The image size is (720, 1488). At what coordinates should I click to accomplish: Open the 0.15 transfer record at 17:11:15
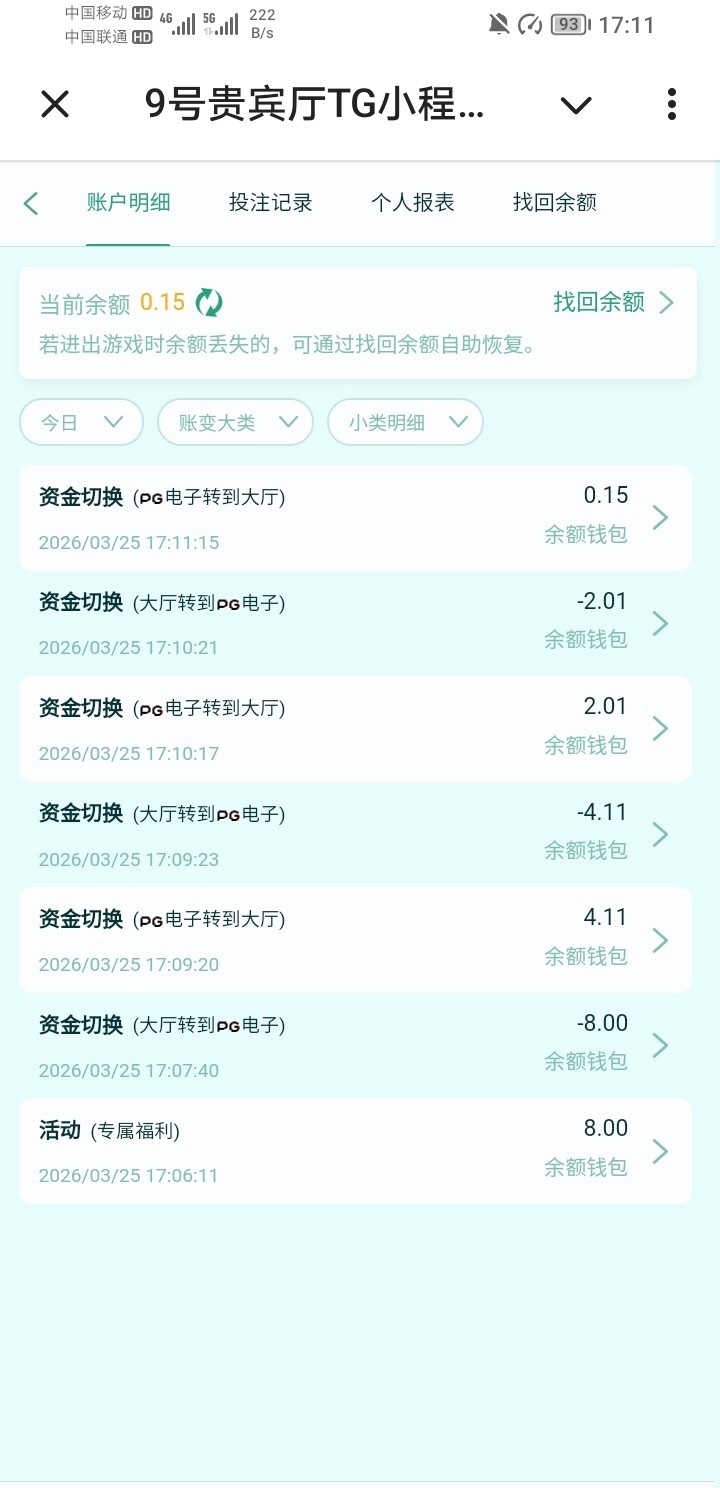tap(355, 518)
